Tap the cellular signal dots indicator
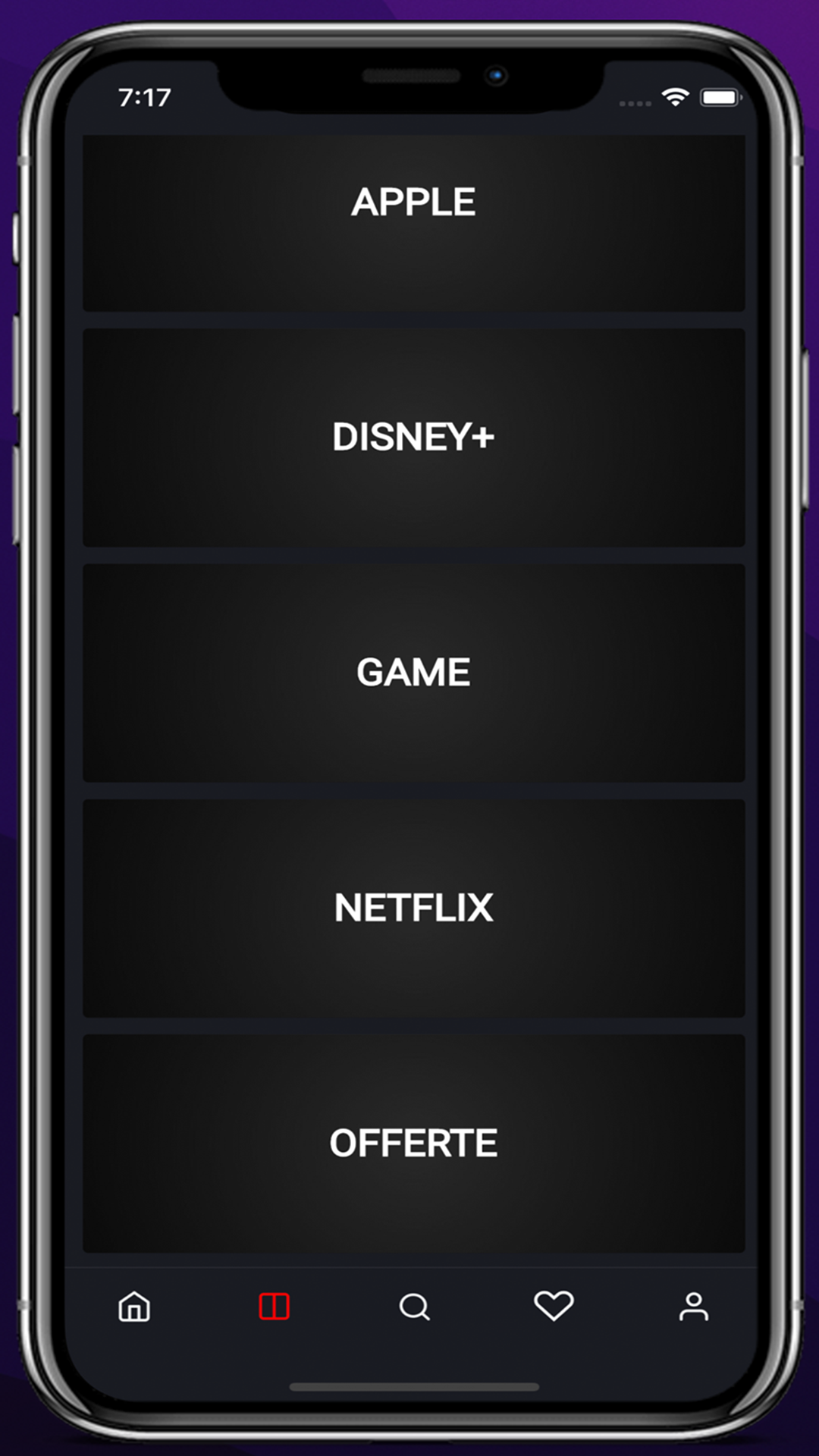819x1456 pixels. coord(634,101)
